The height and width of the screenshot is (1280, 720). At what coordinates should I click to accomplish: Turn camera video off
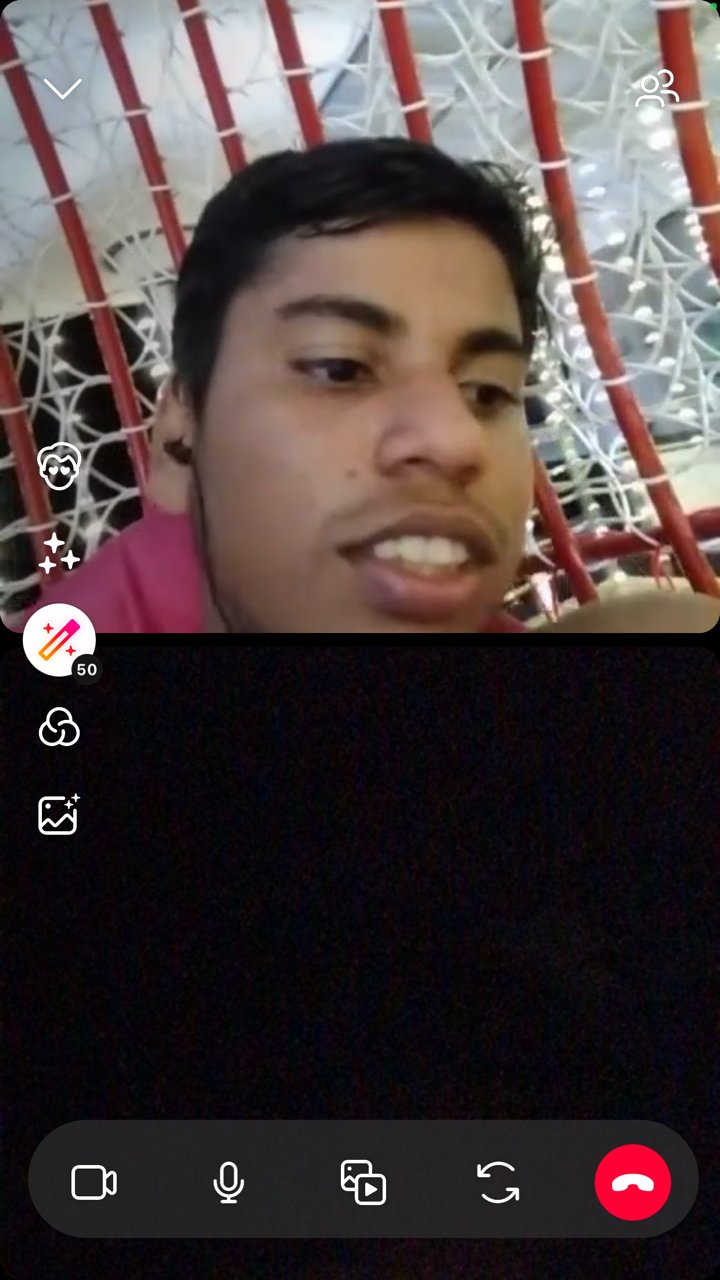tap(94, 1183)
